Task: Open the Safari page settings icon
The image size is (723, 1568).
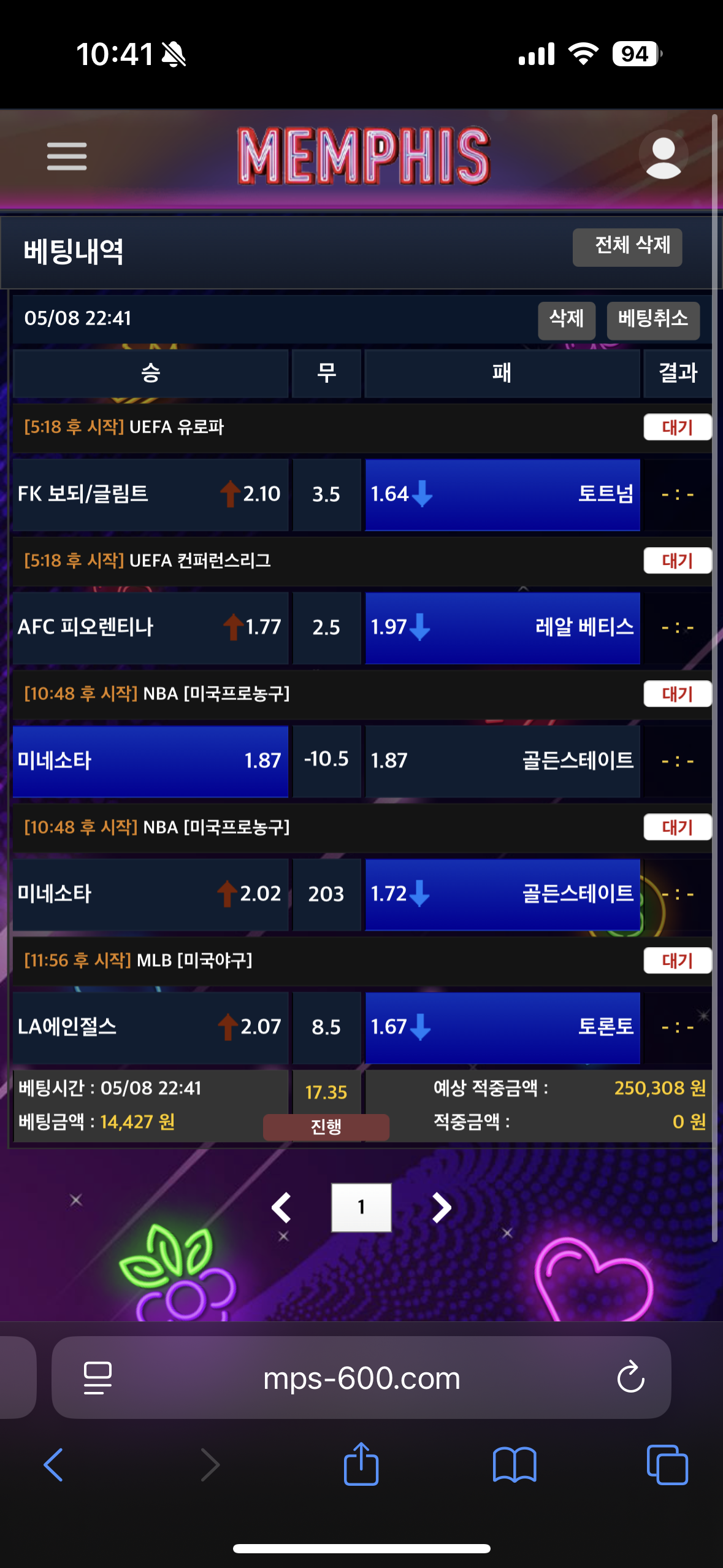Action: pyautogui.click(x=98, y=1378)
